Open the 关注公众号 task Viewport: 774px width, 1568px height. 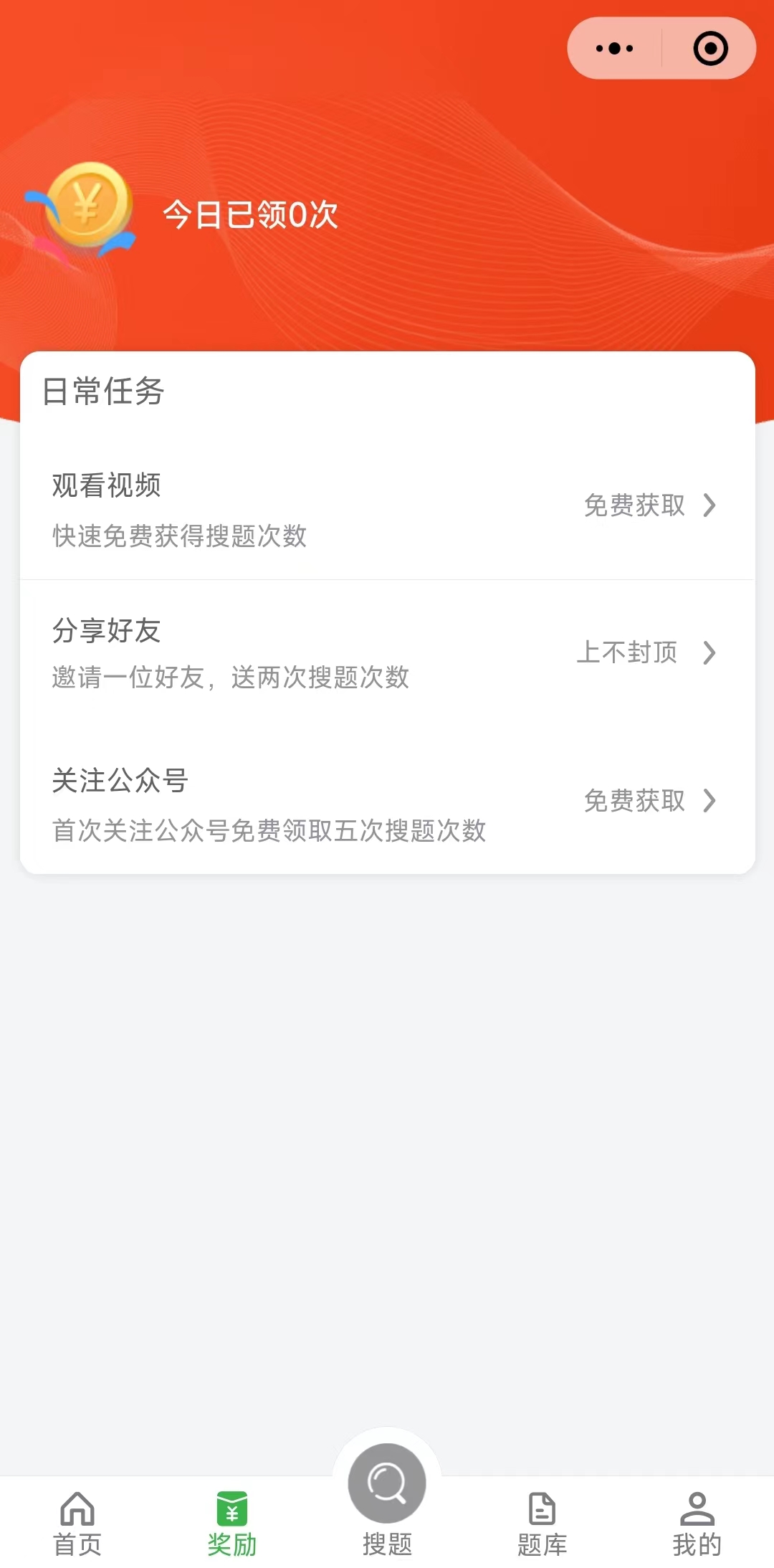click(x=387, y=802)
